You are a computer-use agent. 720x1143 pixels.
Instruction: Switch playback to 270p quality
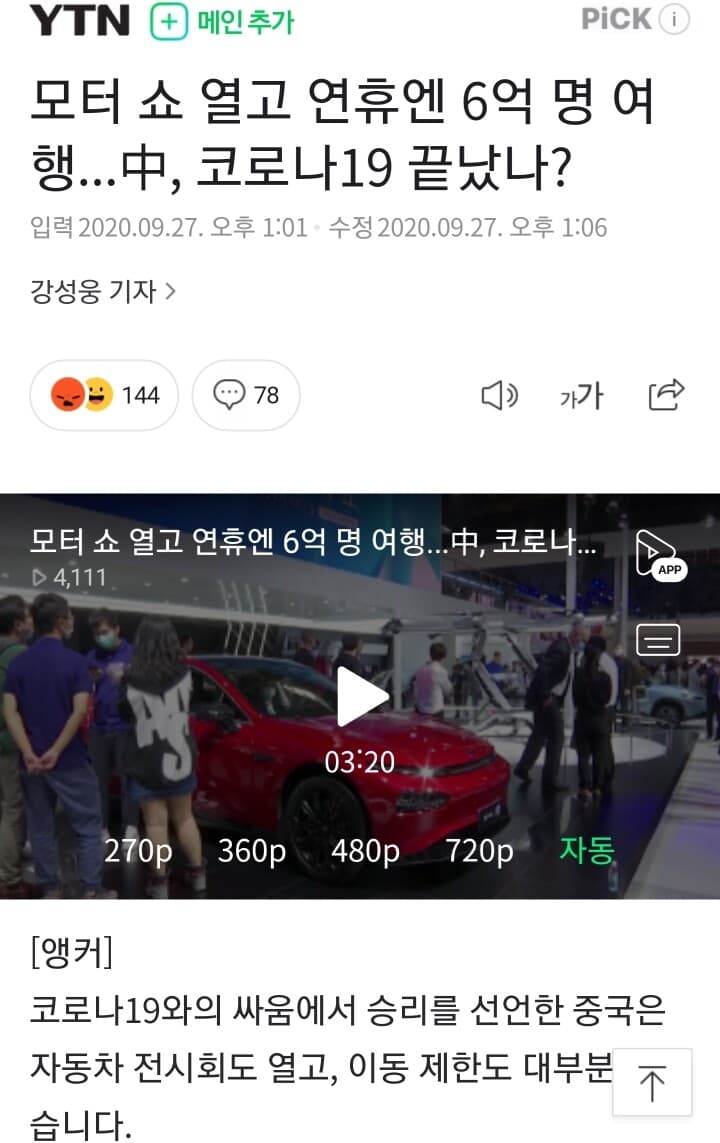[141, 851]
